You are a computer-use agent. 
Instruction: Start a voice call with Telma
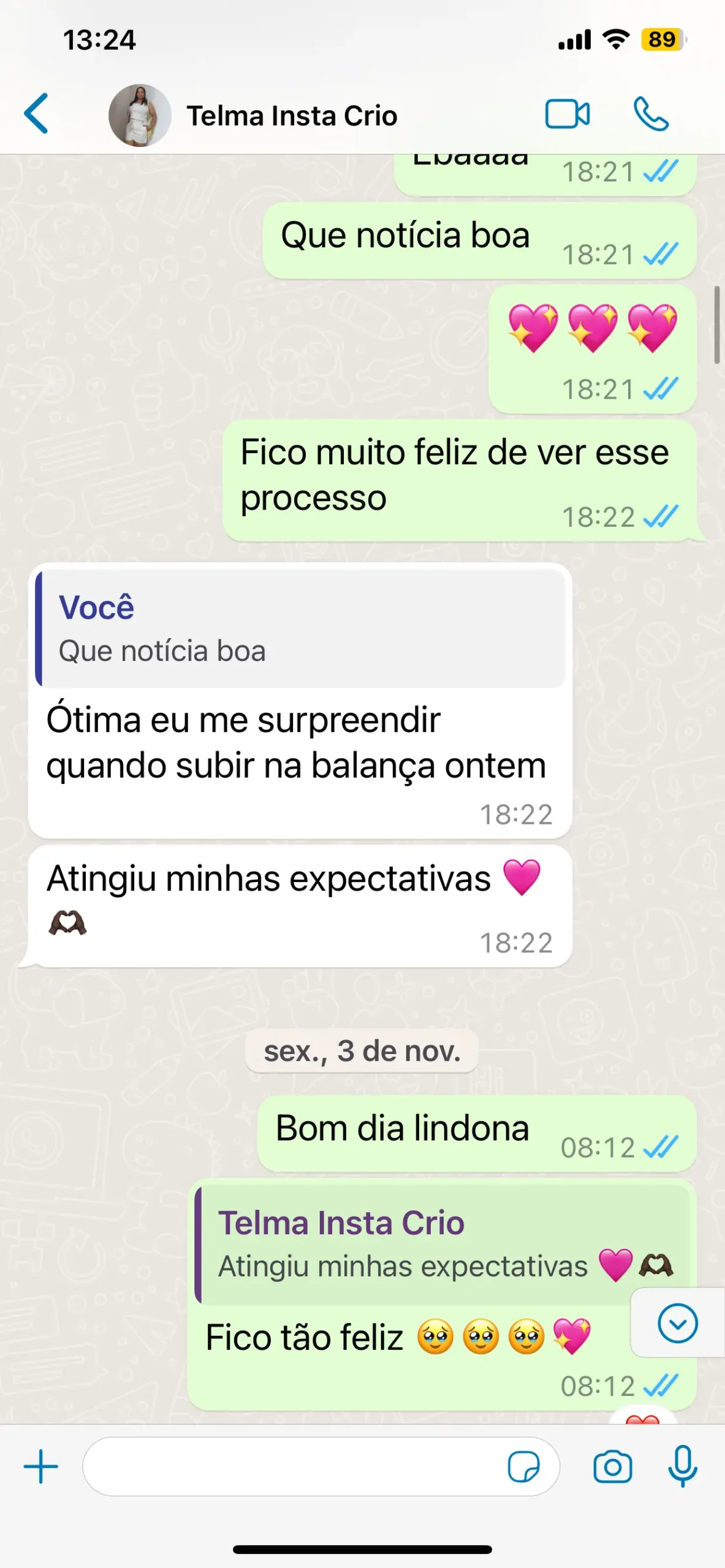(651, 114)
